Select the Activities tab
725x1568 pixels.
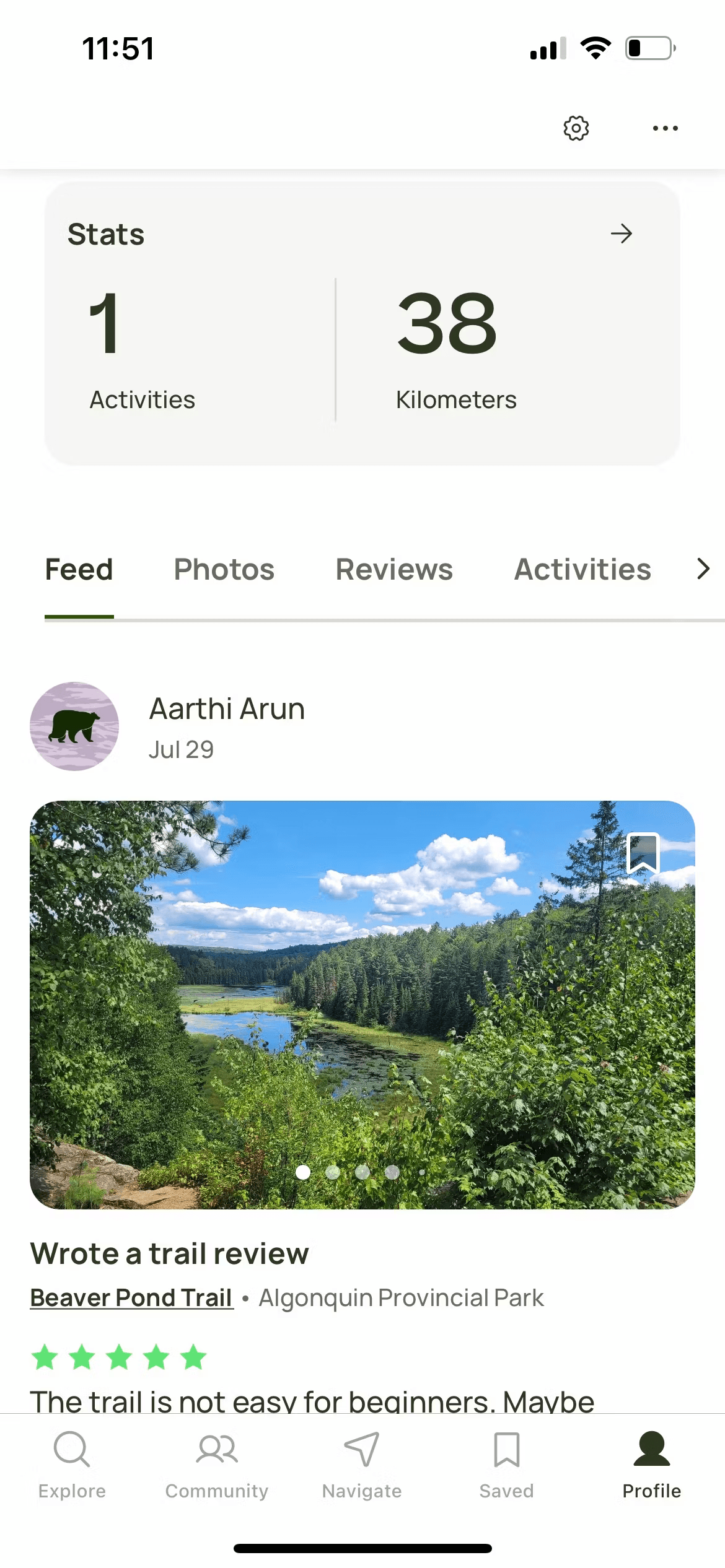tap(582, 569)
